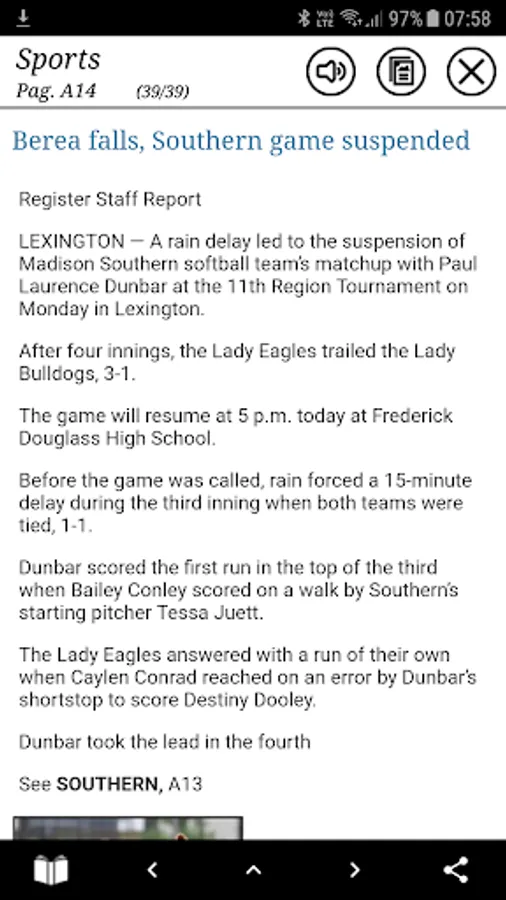Open the article photo thumbnail
The height and width of the screenshot is (900, 506).
[127, 828]
